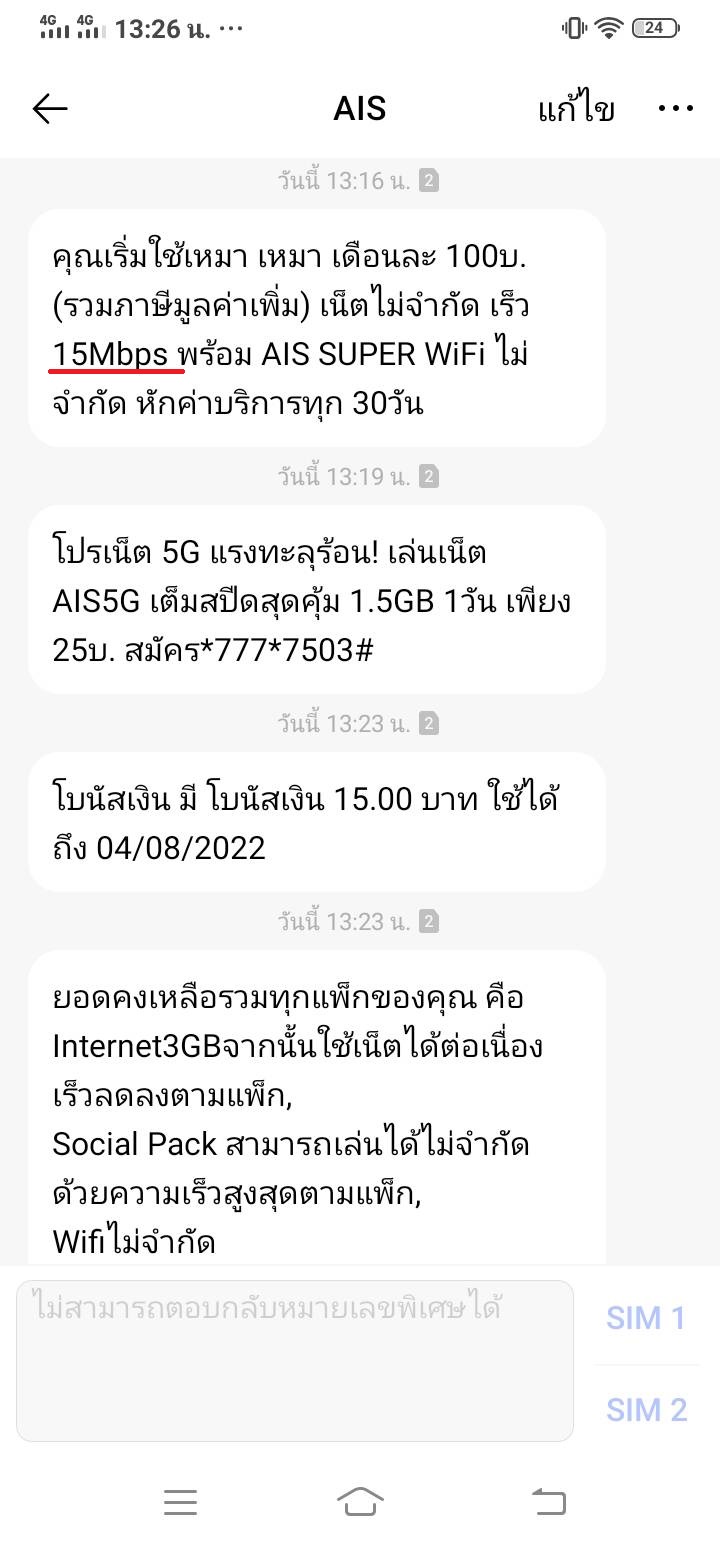Select SIM 2 for sending
This screenshot has height=1544, width=720.
click(644, 1410)
